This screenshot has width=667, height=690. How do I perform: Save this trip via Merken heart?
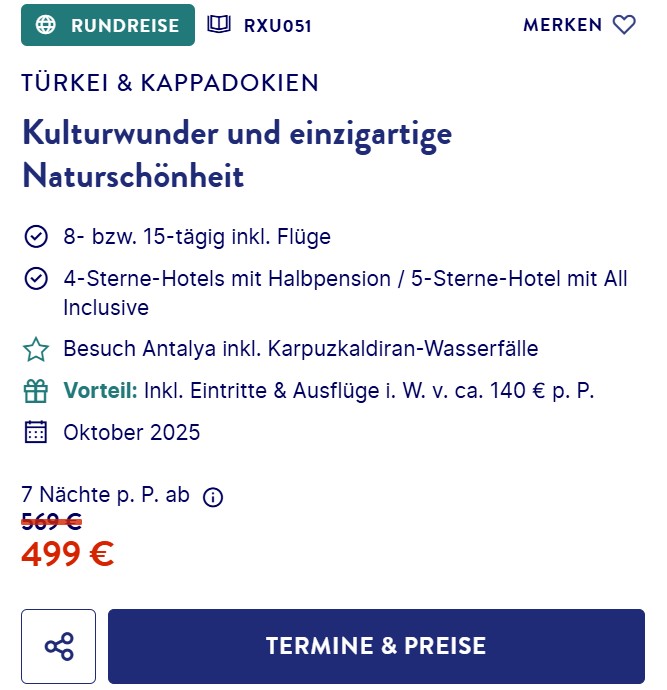click(624, 25)
